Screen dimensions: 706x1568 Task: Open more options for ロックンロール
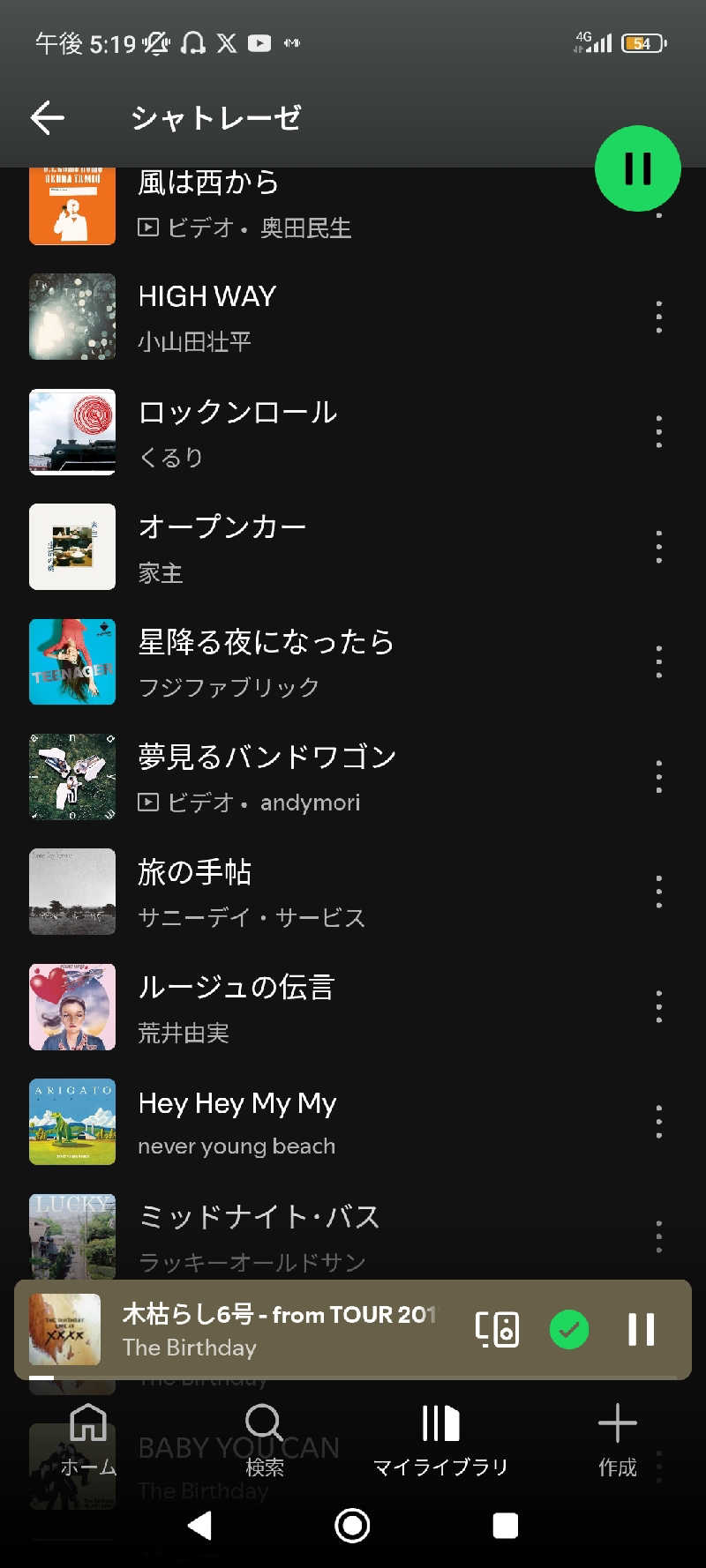[x=658, y=432]
